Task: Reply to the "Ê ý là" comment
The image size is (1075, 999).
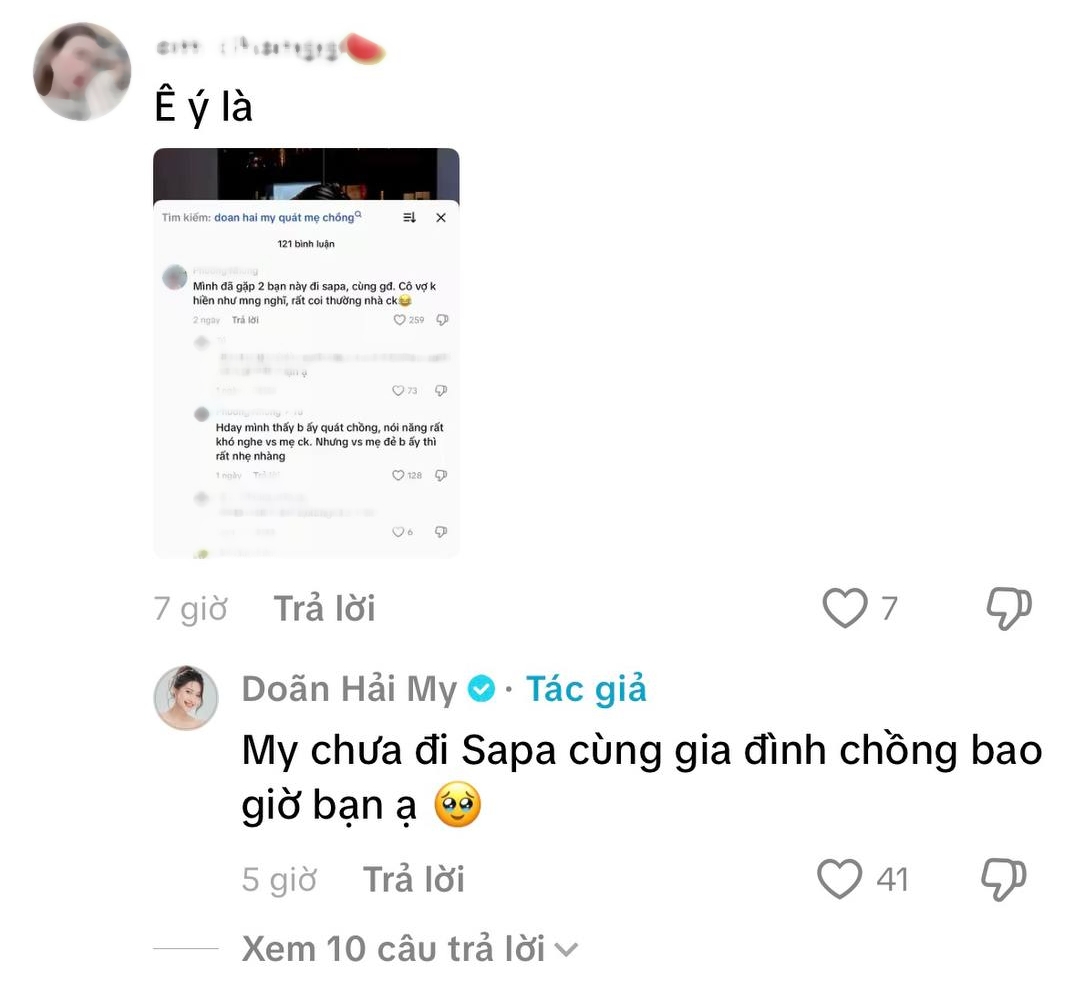Action: [324, 608]
